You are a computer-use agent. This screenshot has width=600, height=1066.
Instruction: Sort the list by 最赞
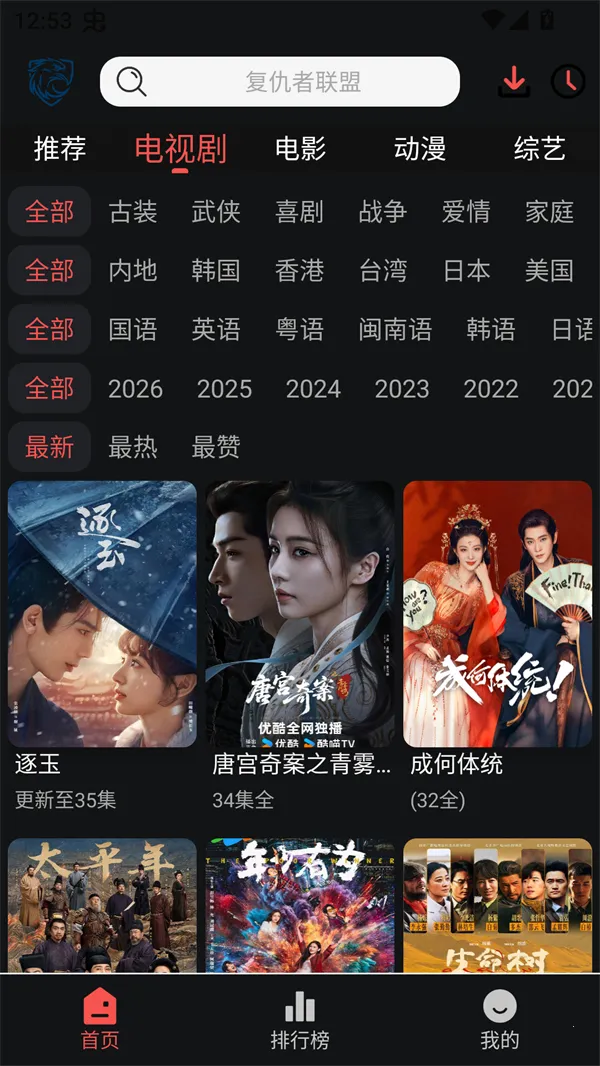[216, 447]
